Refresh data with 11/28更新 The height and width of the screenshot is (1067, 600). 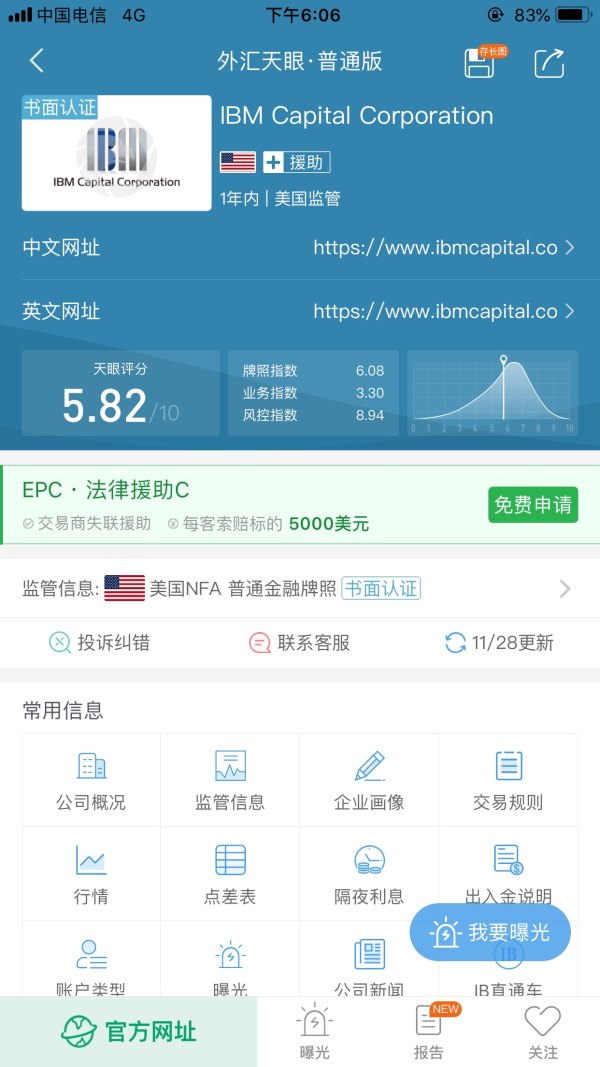[x=499, y=642]
